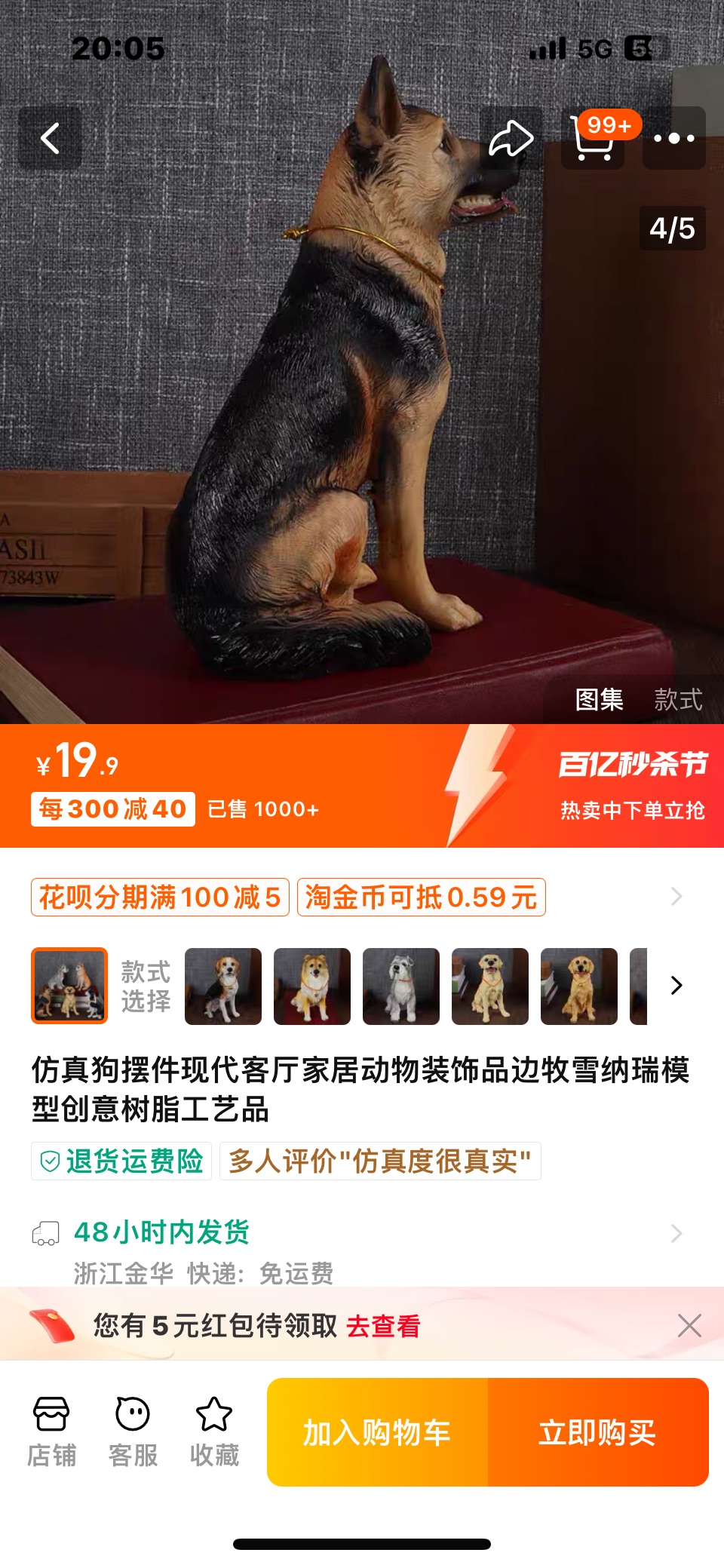Screen dimensions: 724x1568
Task: Choose the schnauzer style thumbnail
Action: click(x=401, y=986)
